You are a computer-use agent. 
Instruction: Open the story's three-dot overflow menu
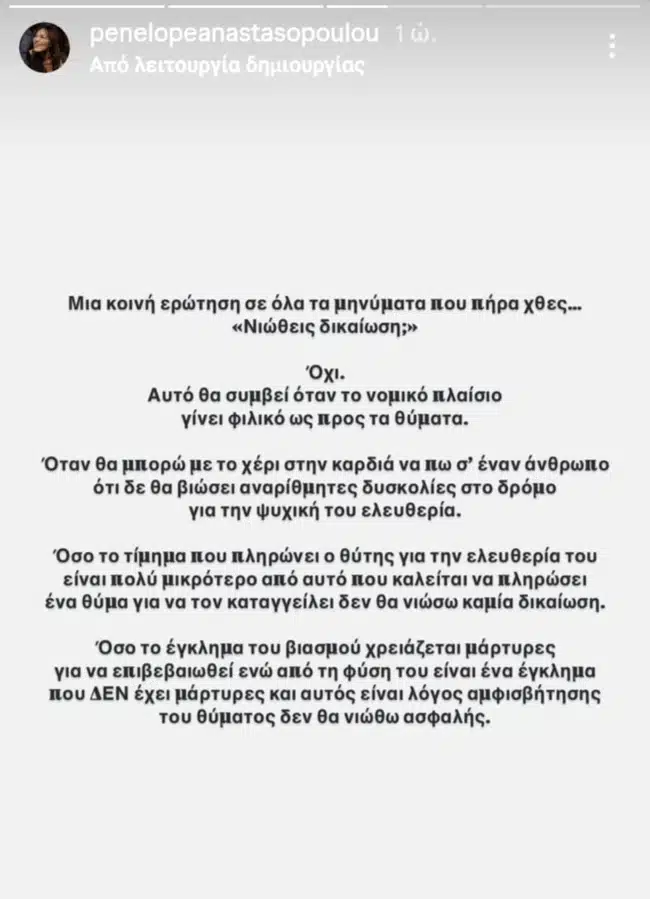612,47
